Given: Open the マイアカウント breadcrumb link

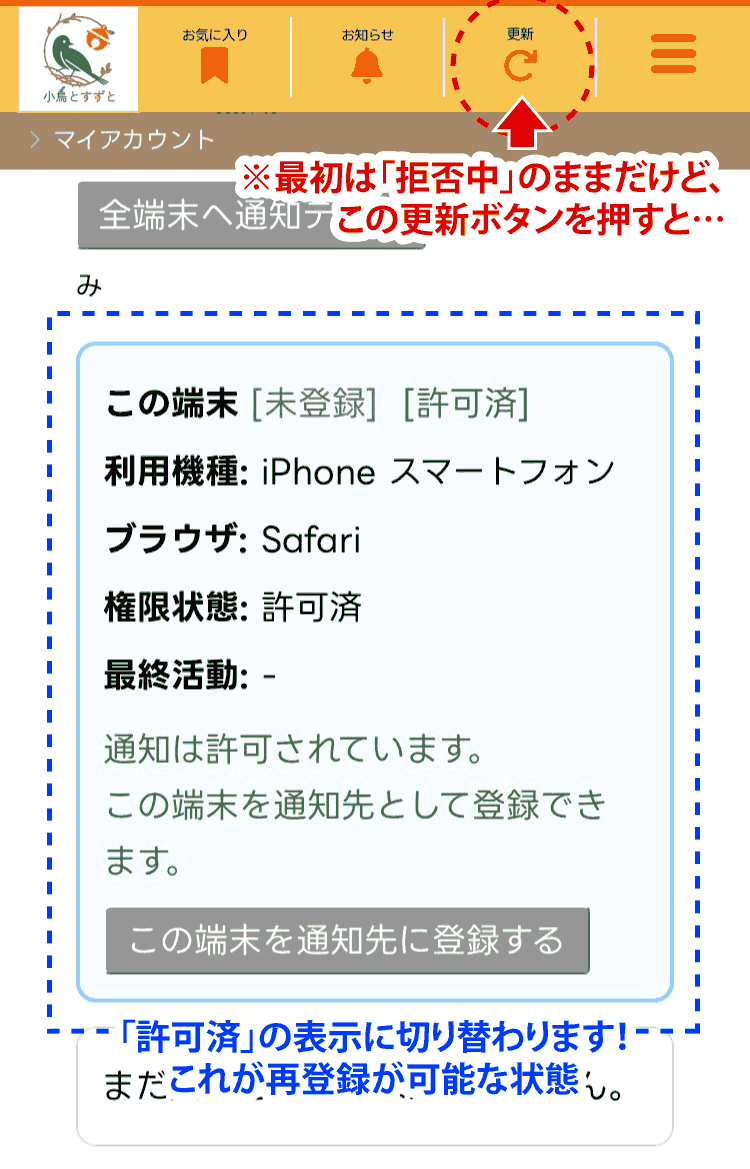Looking at the screenshot, I should tap(134, 140).
